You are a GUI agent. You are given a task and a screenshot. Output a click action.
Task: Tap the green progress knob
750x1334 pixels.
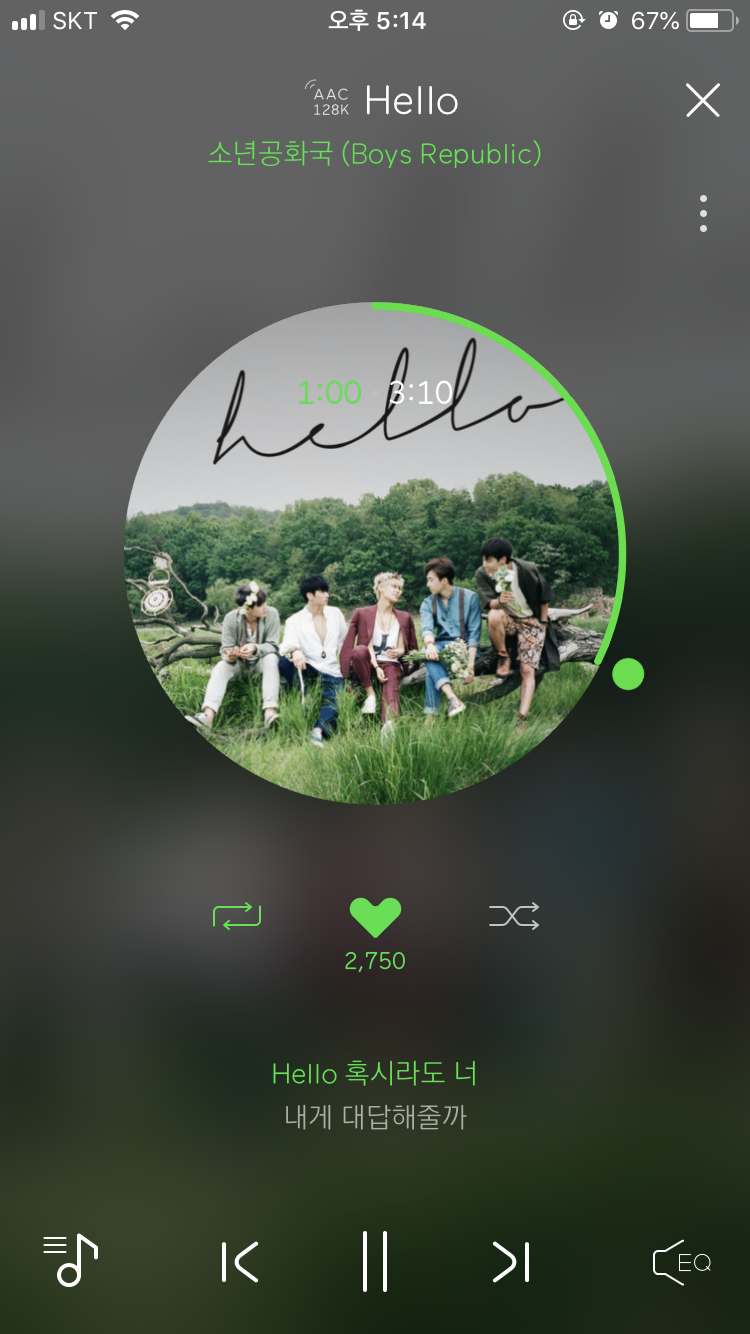pyautogui.click(x=628, y=674)
